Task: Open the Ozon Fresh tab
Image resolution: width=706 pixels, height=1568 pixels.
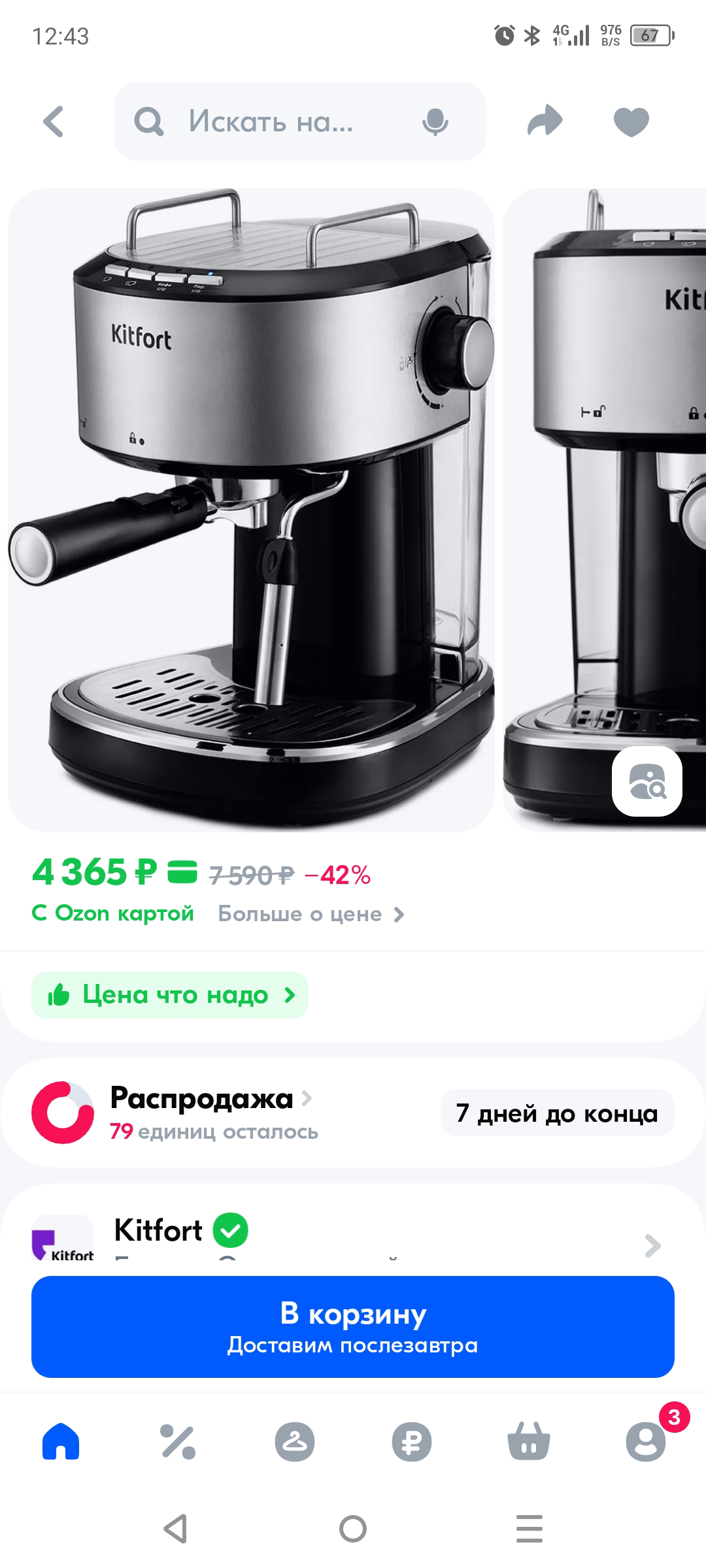Action: click(x=295, y=1441)
